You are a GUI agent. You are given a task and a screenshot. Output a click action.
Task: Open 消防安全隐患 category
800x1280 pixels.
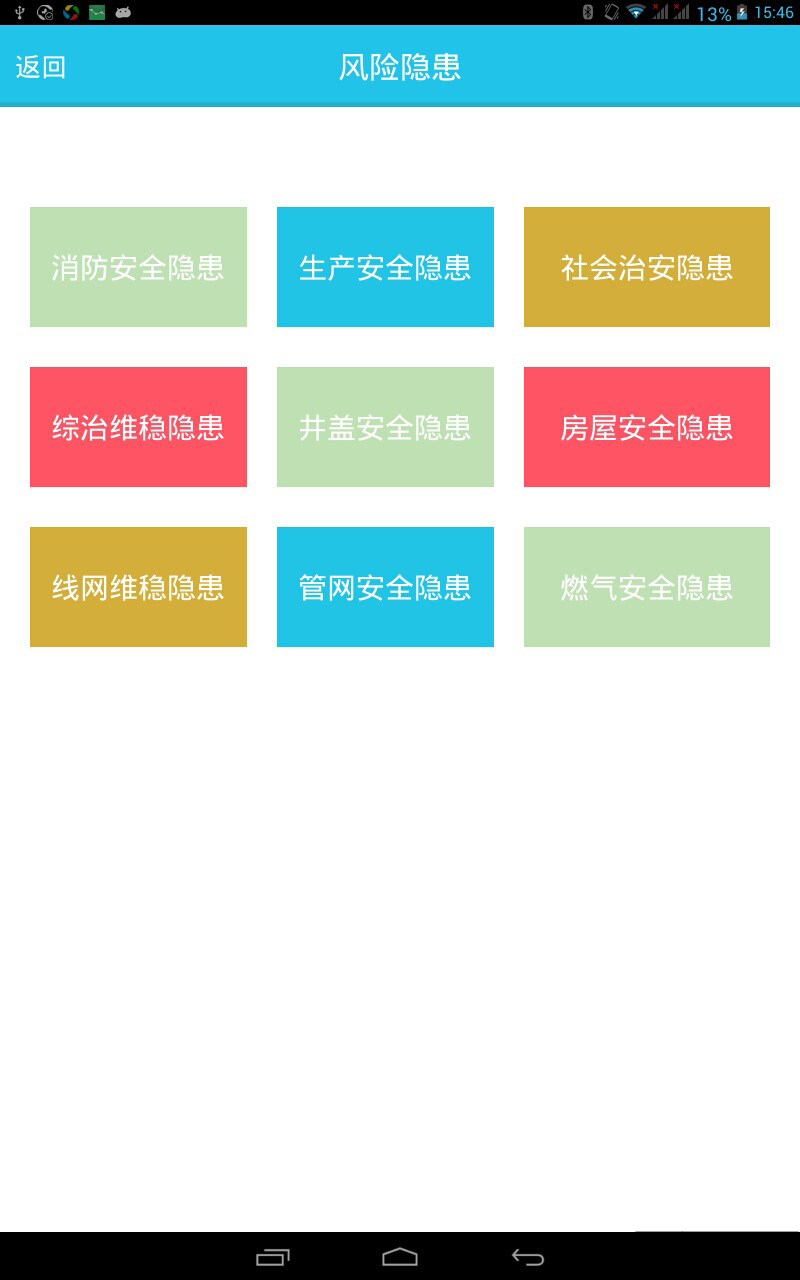pyautogui.click(x=138, y=267)
